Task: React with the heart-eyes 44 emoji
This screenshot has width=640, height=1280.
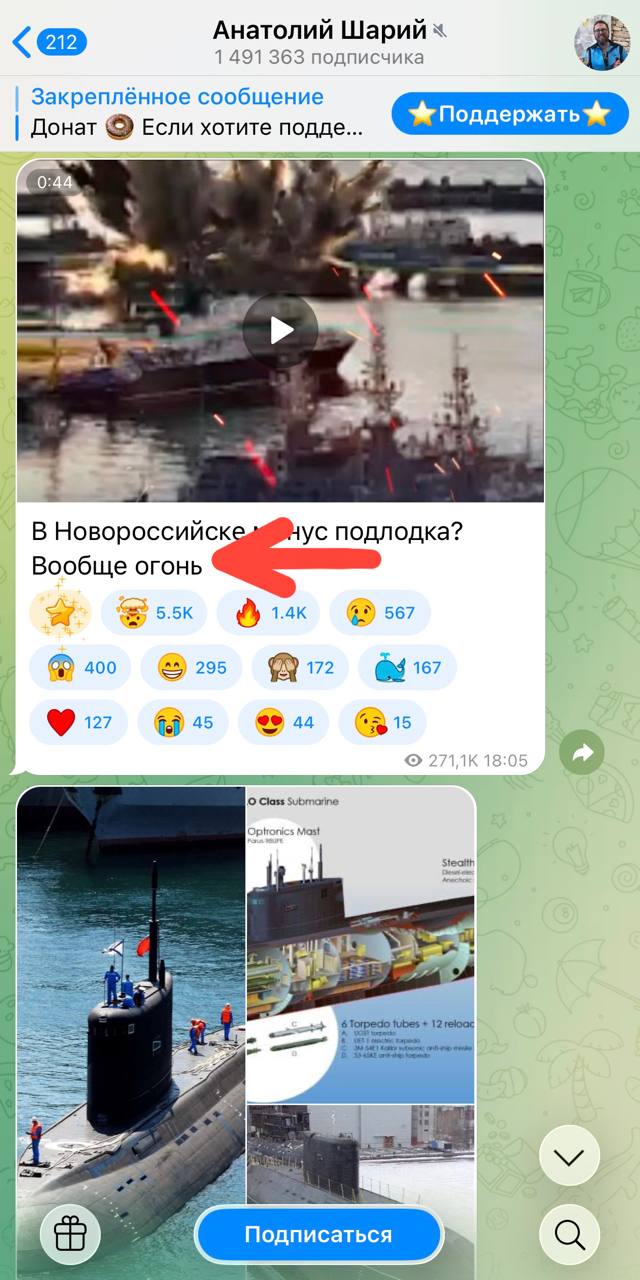Action: click(x=284, y=722)
